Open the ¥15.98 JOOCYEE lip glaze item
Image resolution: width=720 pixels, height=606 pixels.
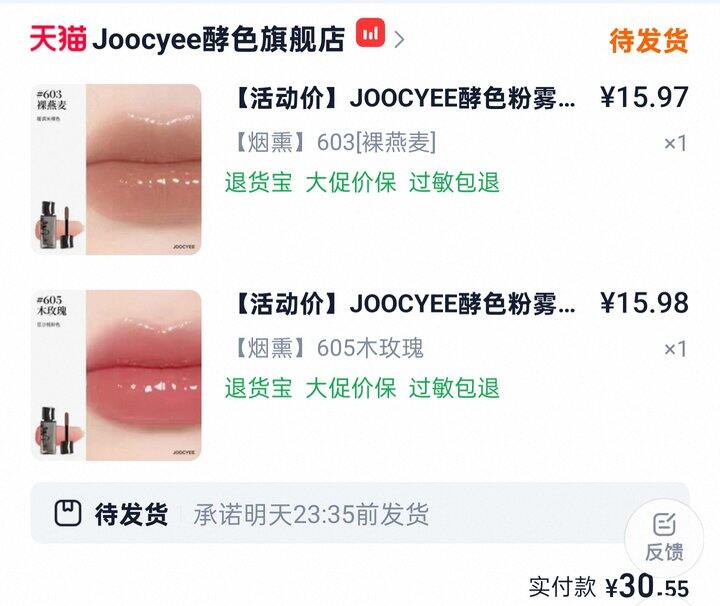coord(405,304)
